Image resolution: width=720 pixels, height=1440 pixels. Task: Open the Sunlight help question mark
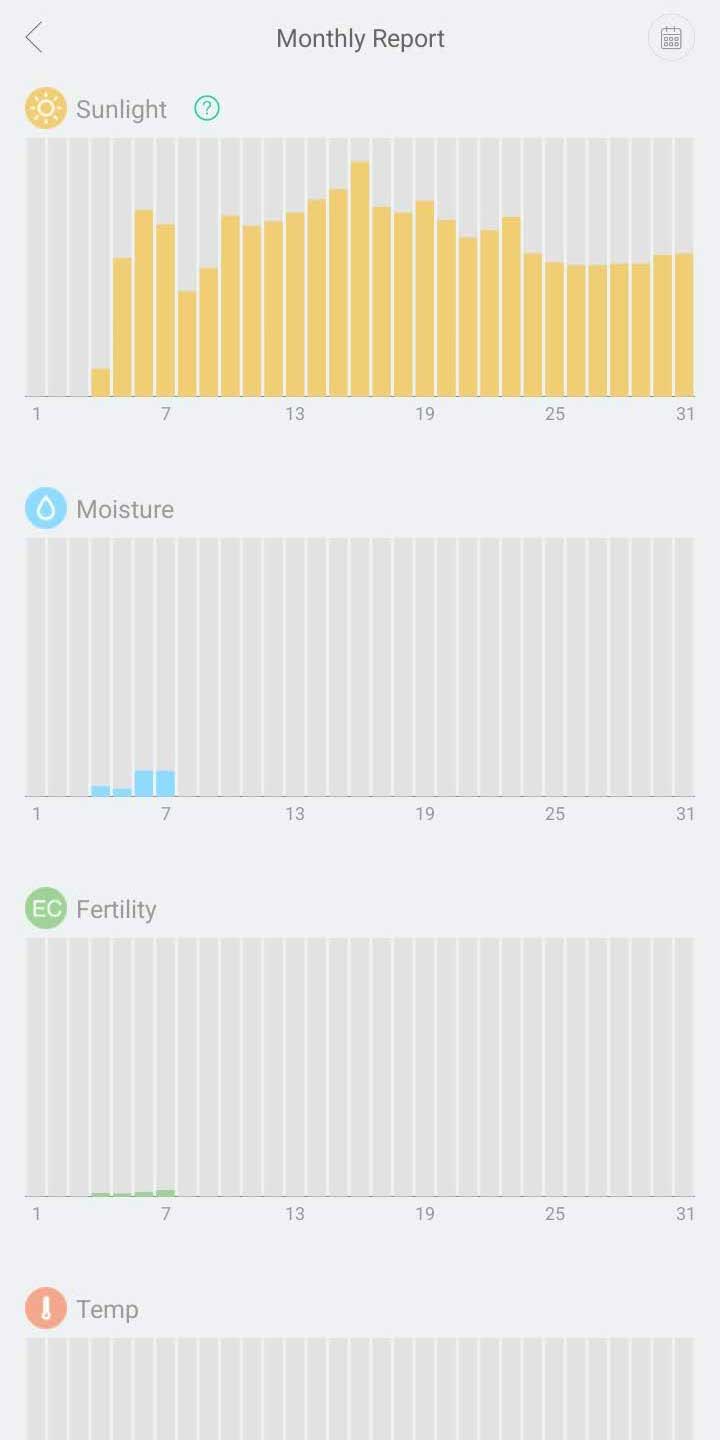pos(207,108)
